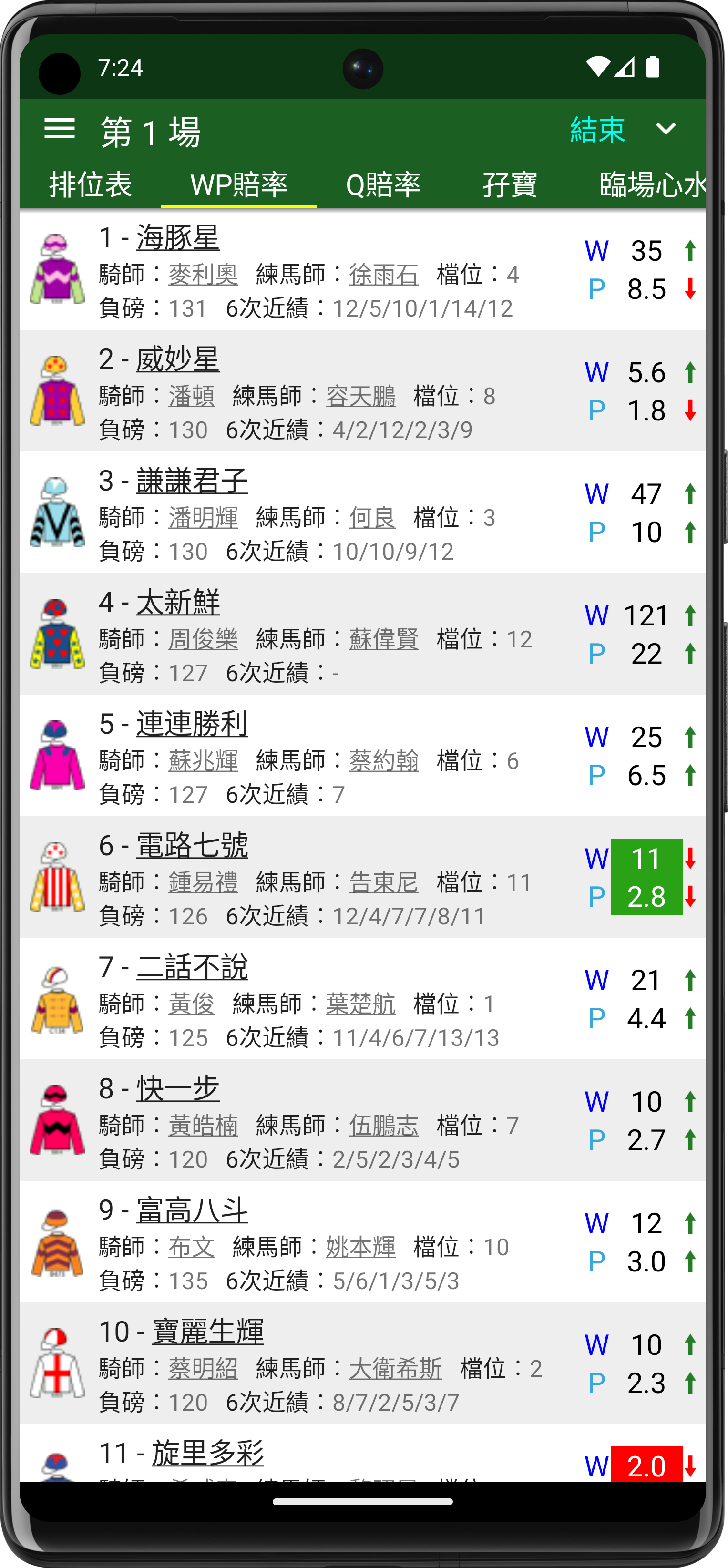View trainer 告東尼 profile
This screenshot has width=728, height=1568.
(x=383, y=882)
